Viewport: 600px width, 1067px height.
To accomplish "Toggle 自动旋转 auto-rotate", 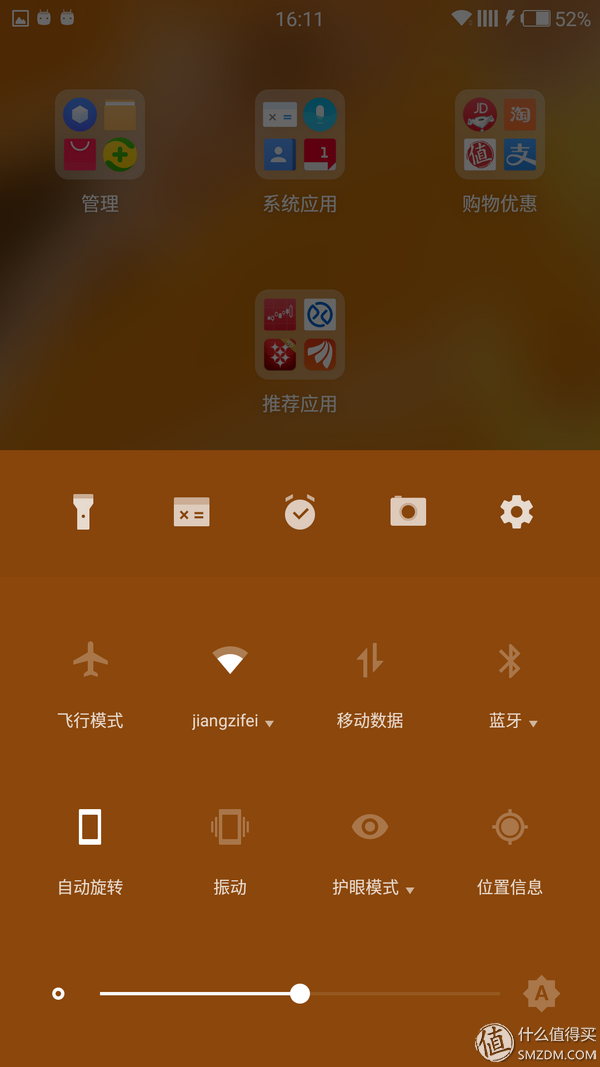I will 90,828.
